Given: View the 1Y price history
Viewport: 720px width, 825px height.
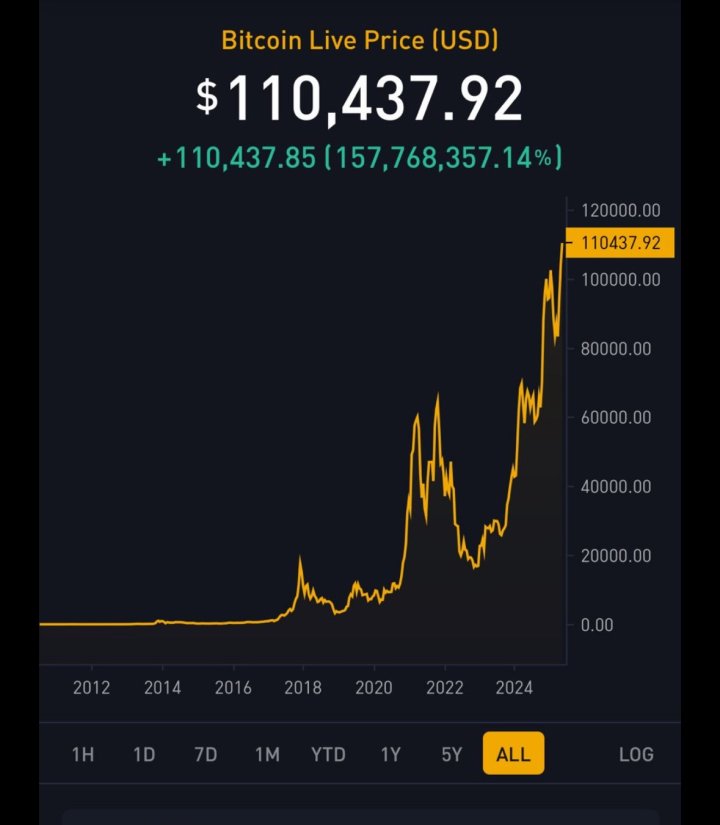Looking at the screenshot, I should (x=390, y=754).
